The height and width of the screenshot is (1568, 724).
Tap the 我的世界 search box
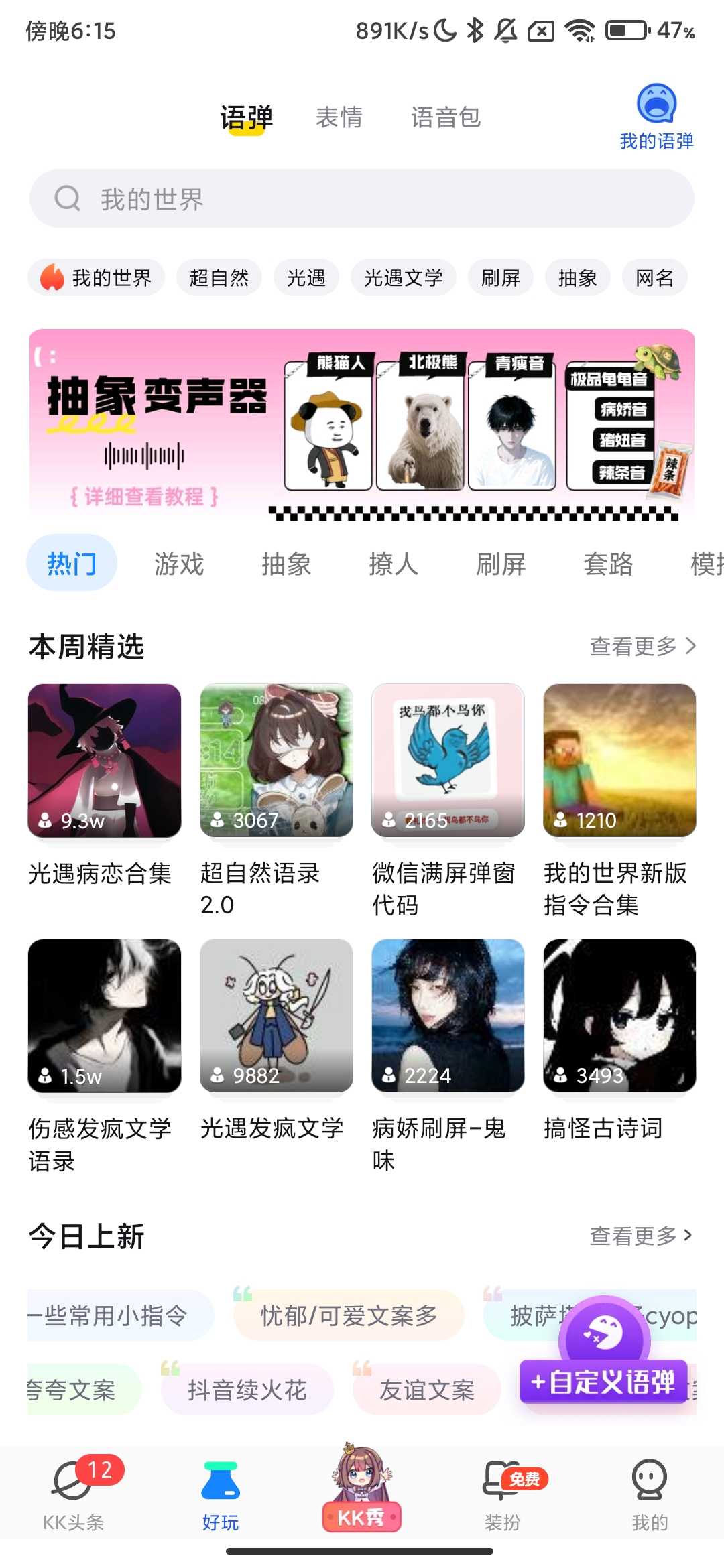tap(362, 198)
